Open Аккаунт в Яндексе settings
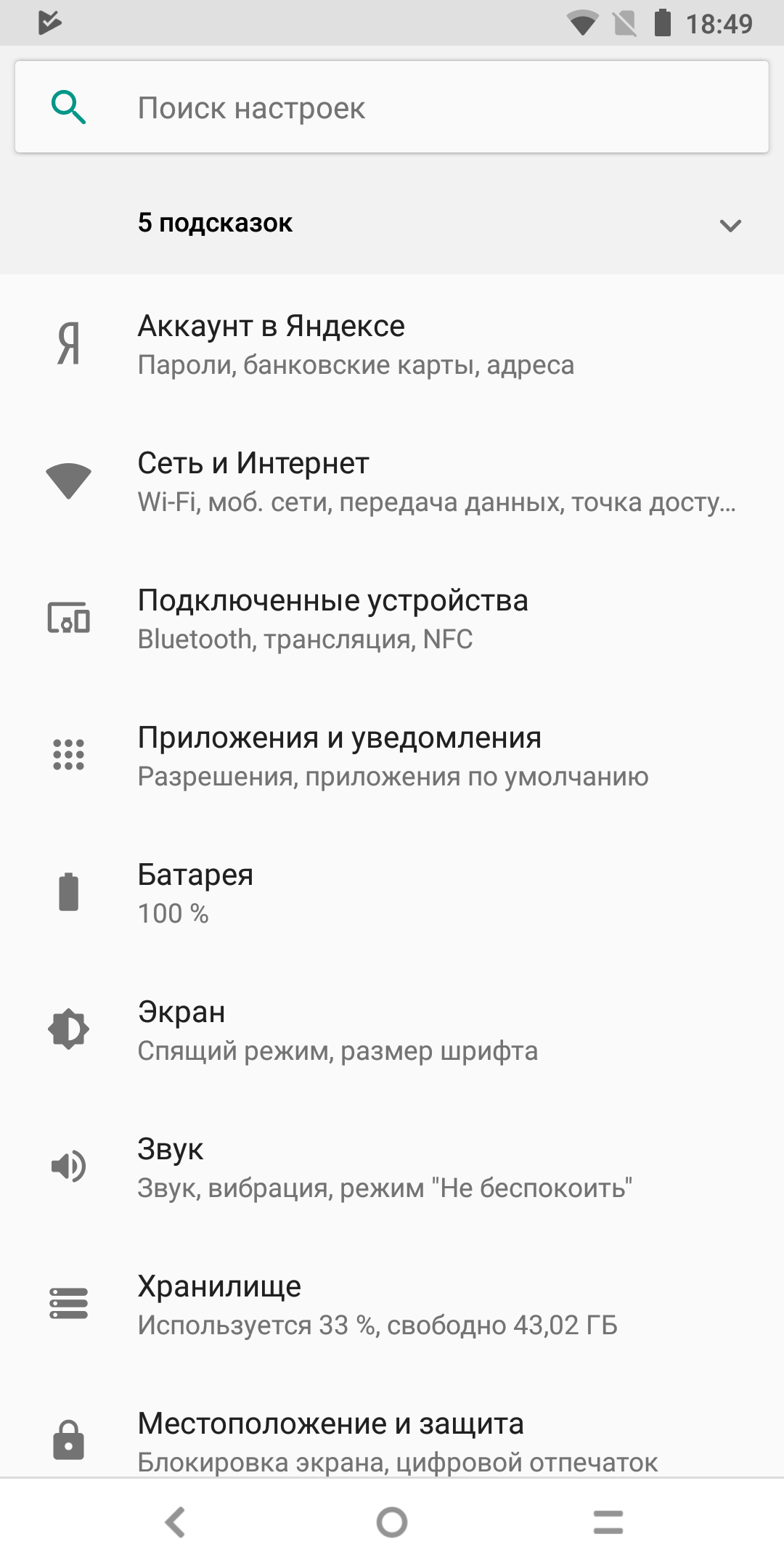This screenshot has height=1568, width=784. pos(392,344)
